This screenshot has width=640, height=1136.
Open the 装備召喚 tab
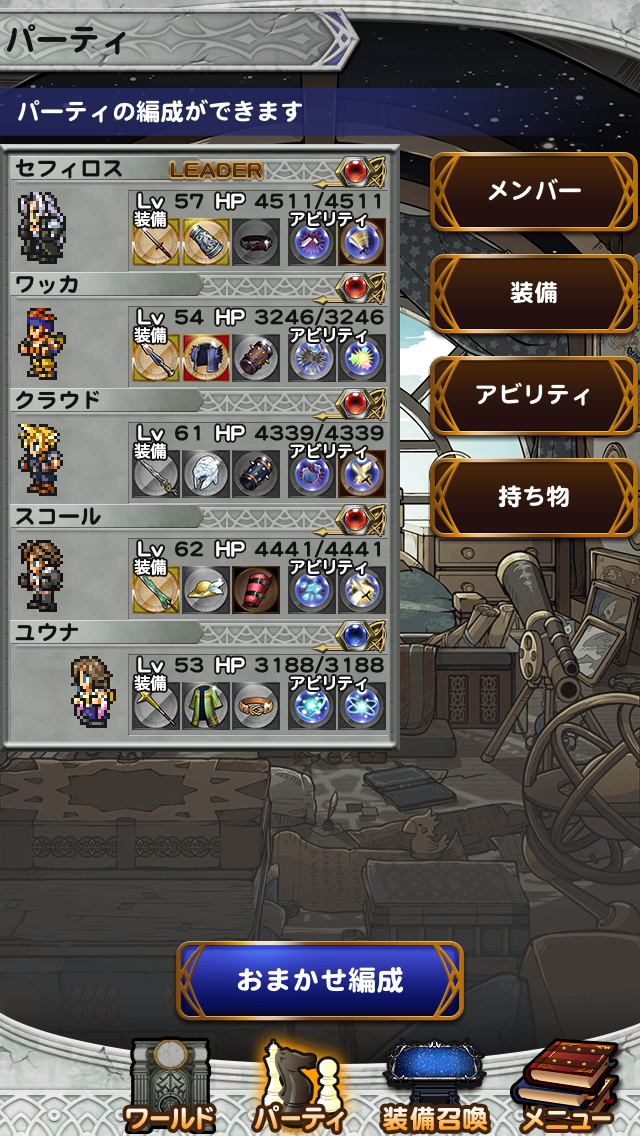click(434, 1087)
